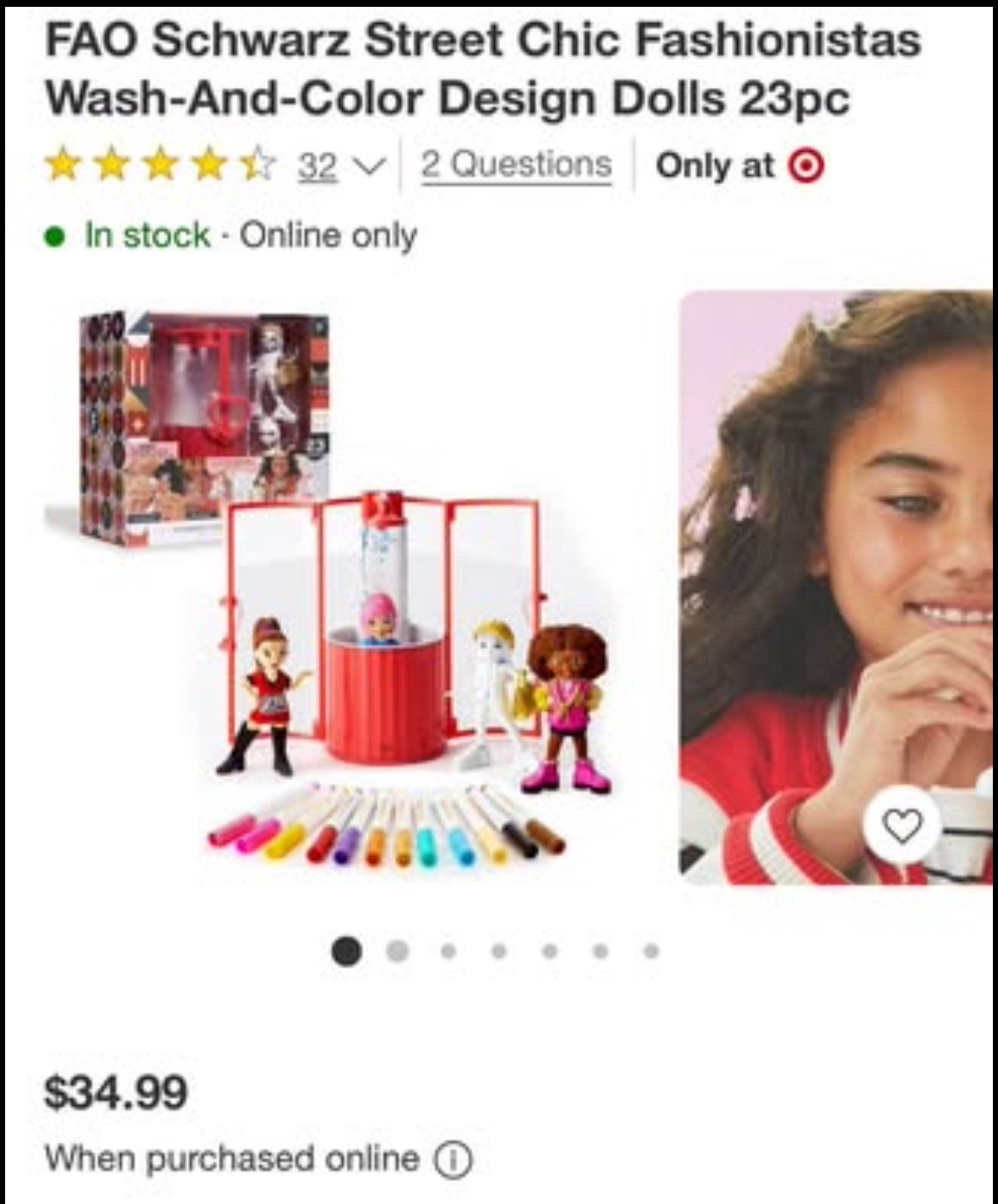The image size is (998, 1204).
Task: Open the 32 ratings dropdown
Action: (x=335, y=166)
